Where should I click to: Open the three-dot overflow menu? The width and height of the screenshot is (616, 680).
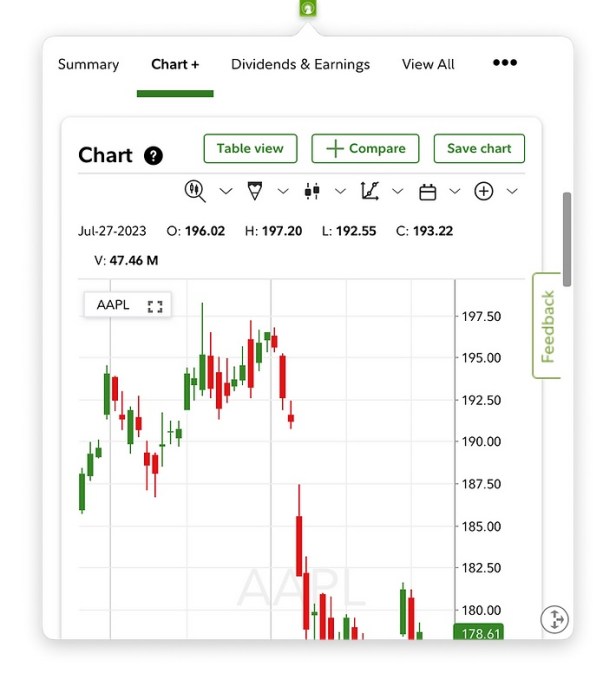coord(505,63)
